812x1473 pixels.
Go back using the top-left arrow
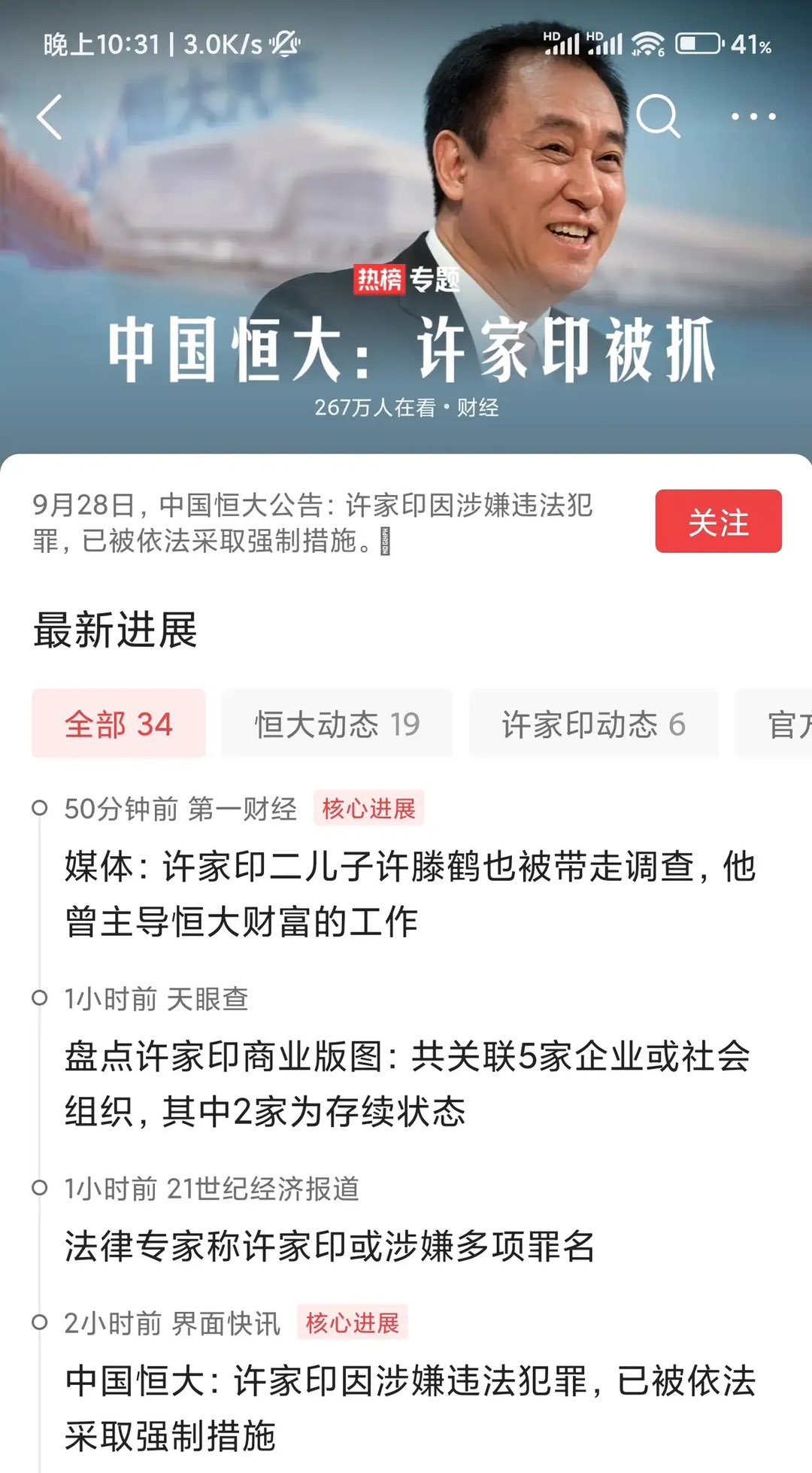pos(50,117)
